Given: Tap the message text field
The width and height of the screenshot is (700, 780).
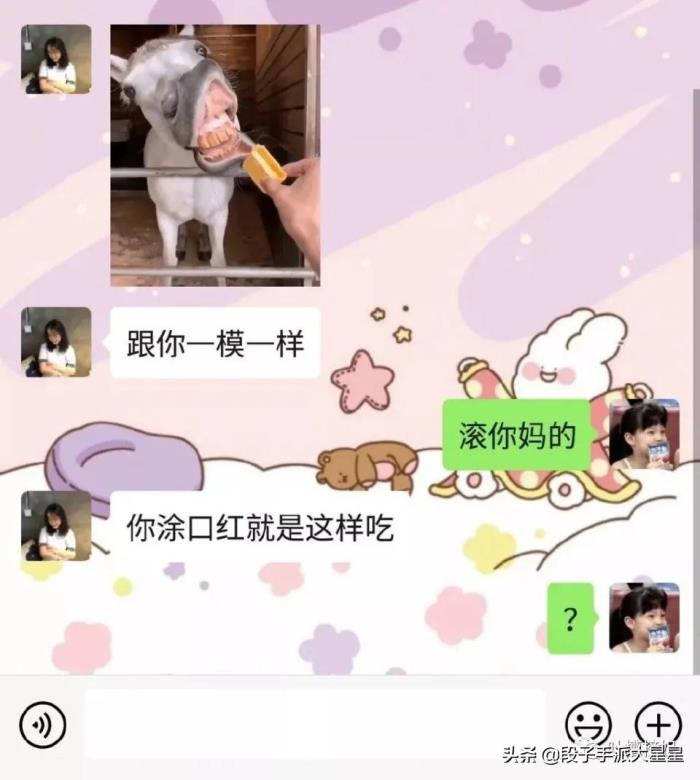Looking at the screenshot, I should pos(314,724).
